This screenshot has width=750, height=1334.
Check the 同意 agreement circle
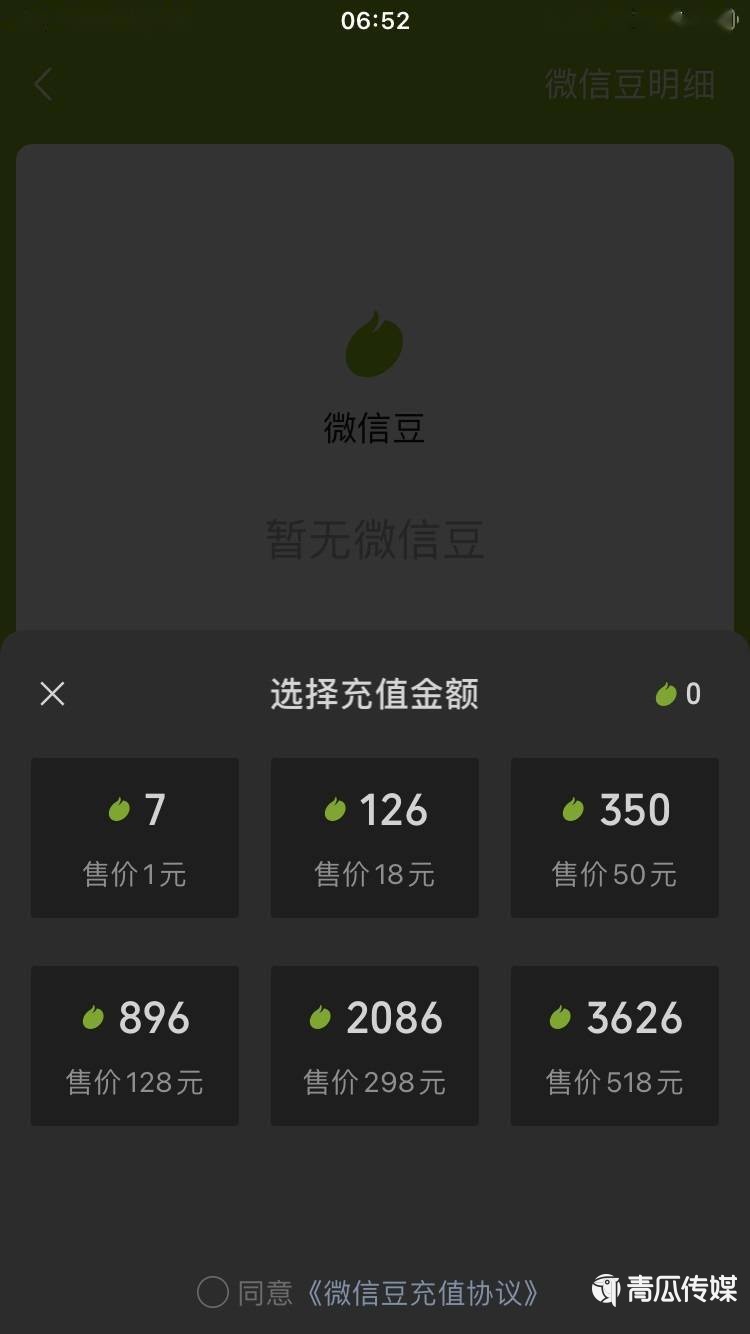(x=213, y=1292)
